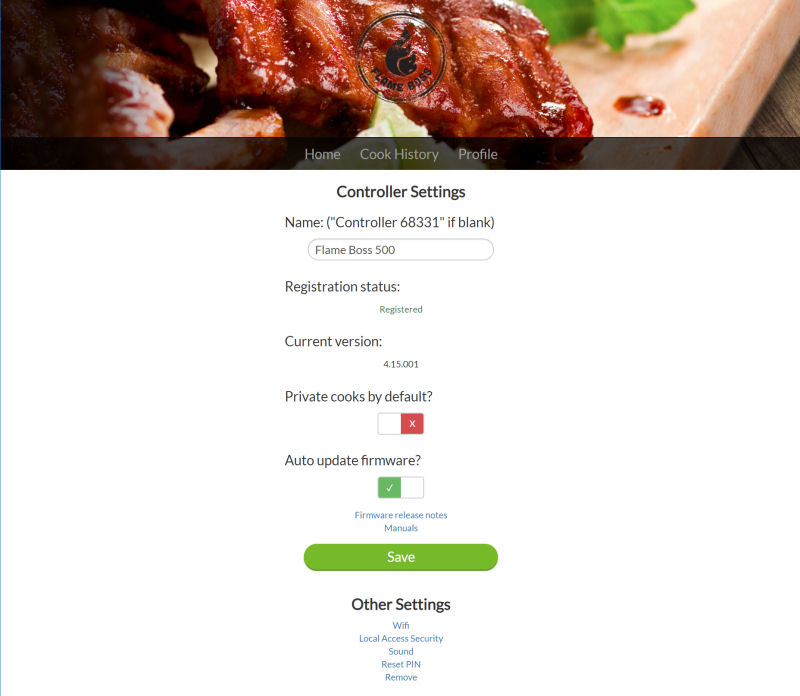
Task: Disable auto update firmware switch
Action: pyautogui.click(x=400, y=488)
